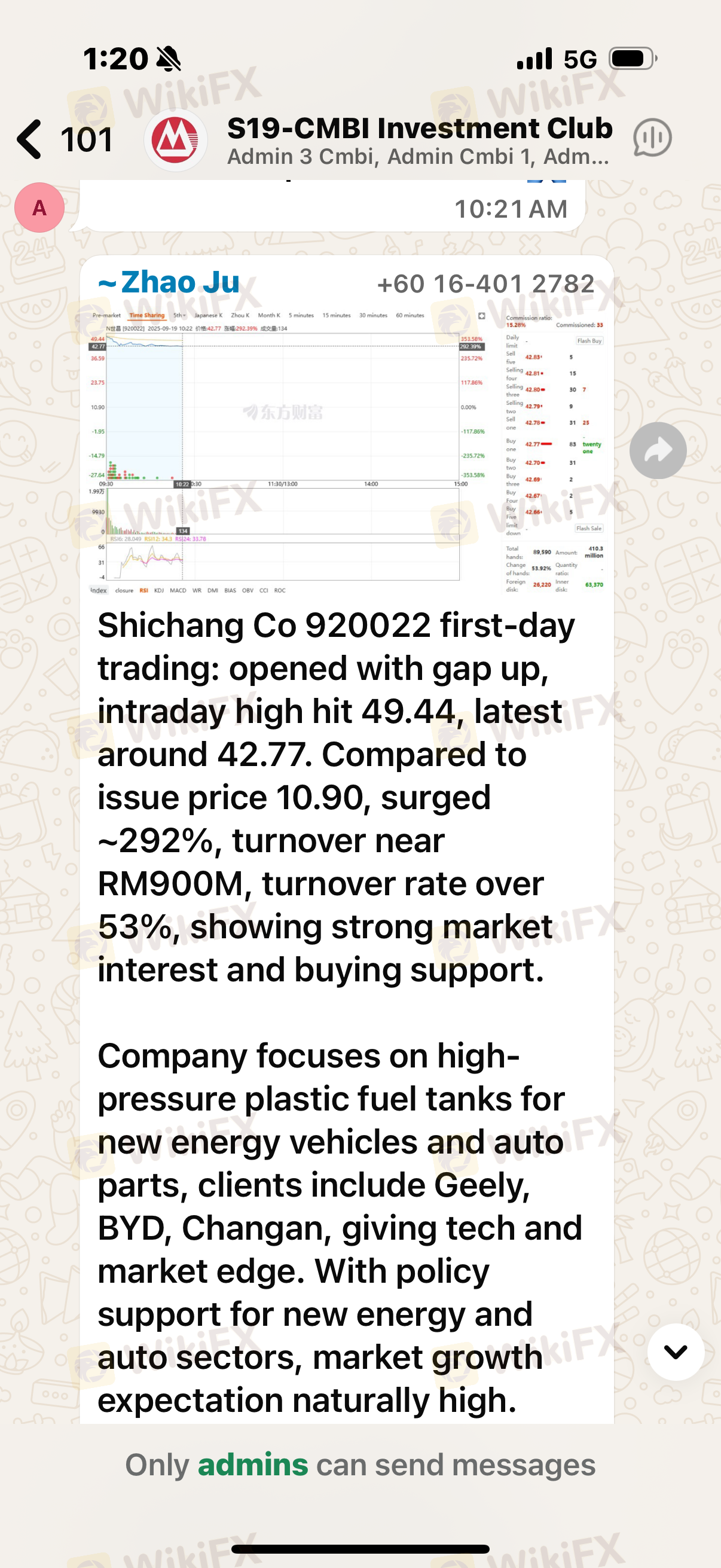Tap the green 'admins' link

(252, 1465)
